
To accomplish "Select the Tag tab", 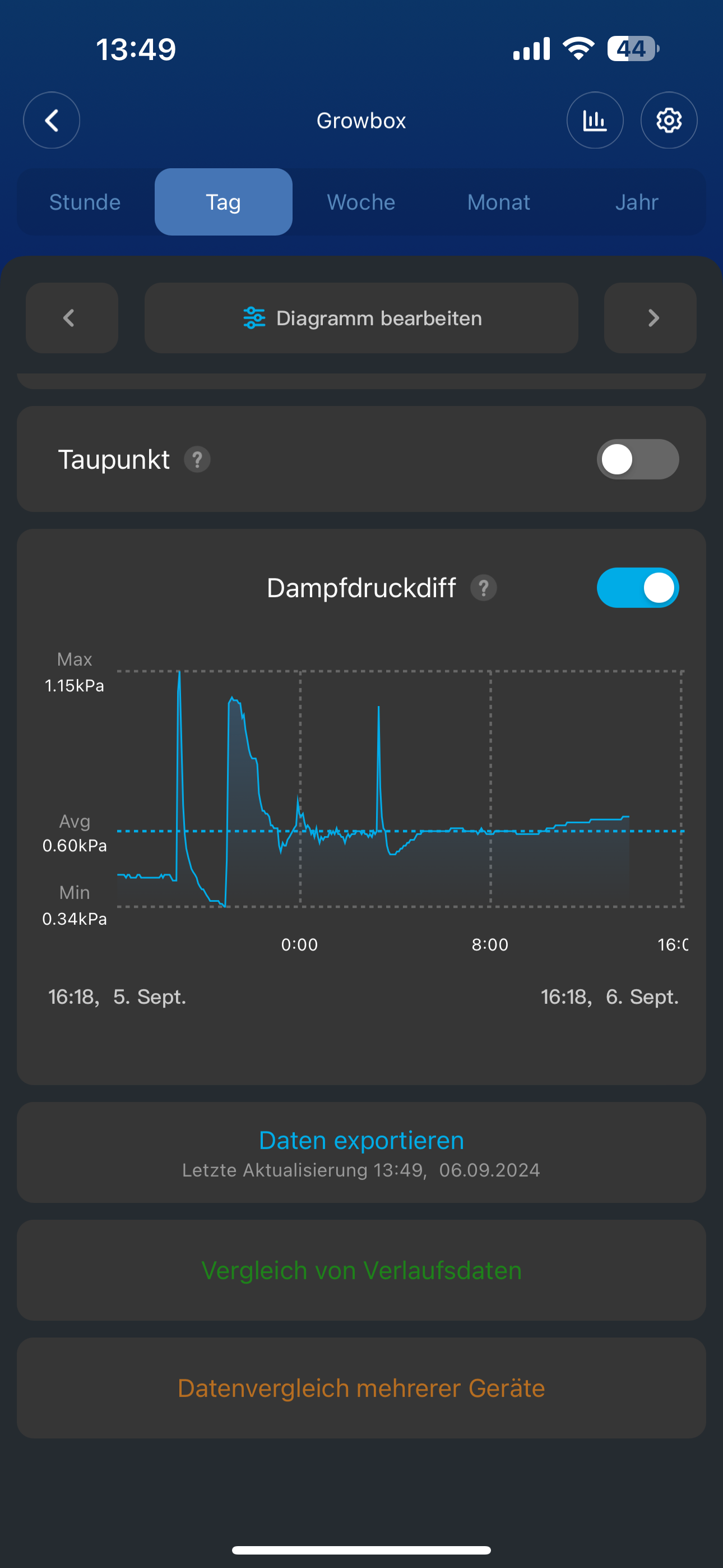I will [x=224, y=202].
